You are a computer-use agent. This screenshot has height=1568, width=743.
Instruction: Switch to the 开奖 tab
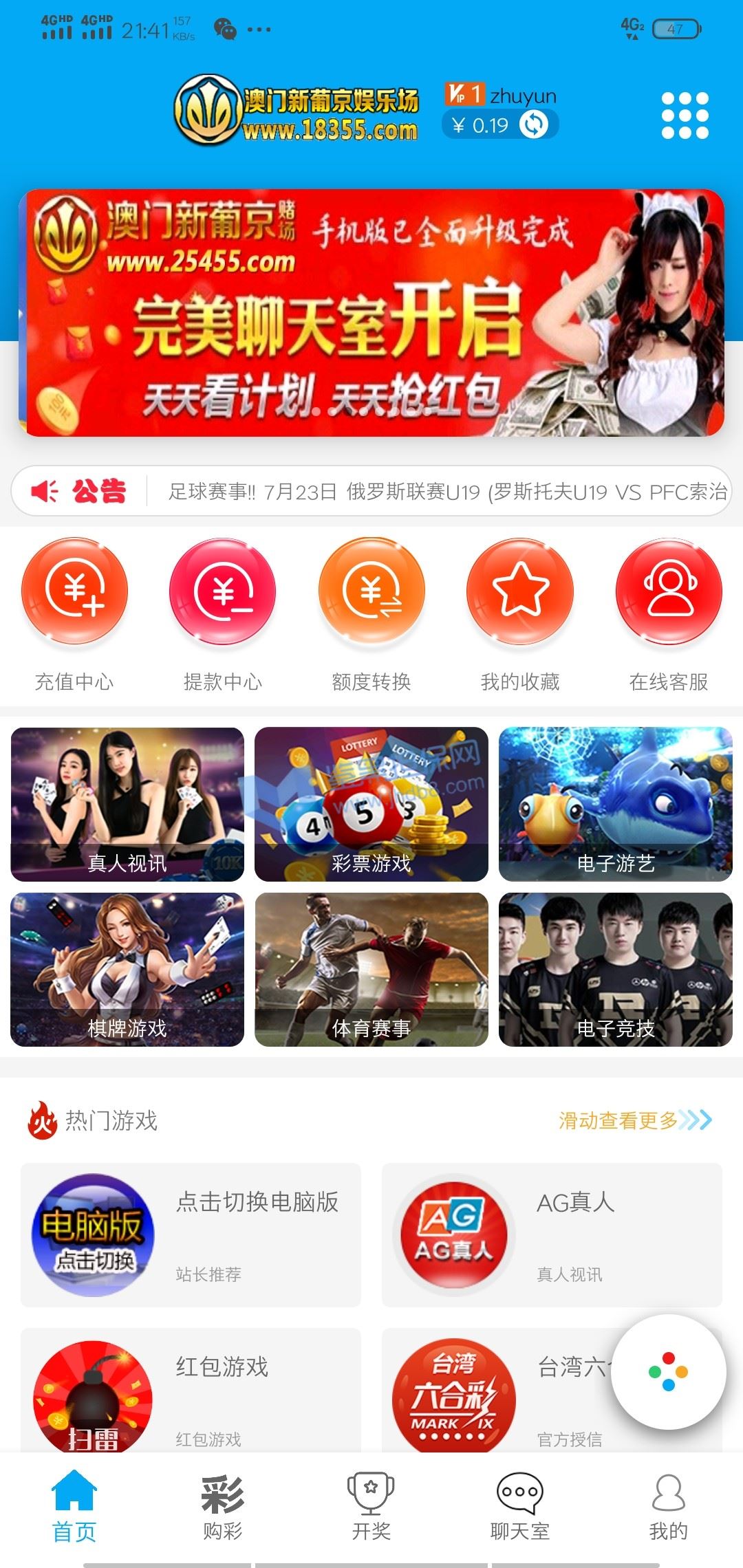pos(371,1506)
